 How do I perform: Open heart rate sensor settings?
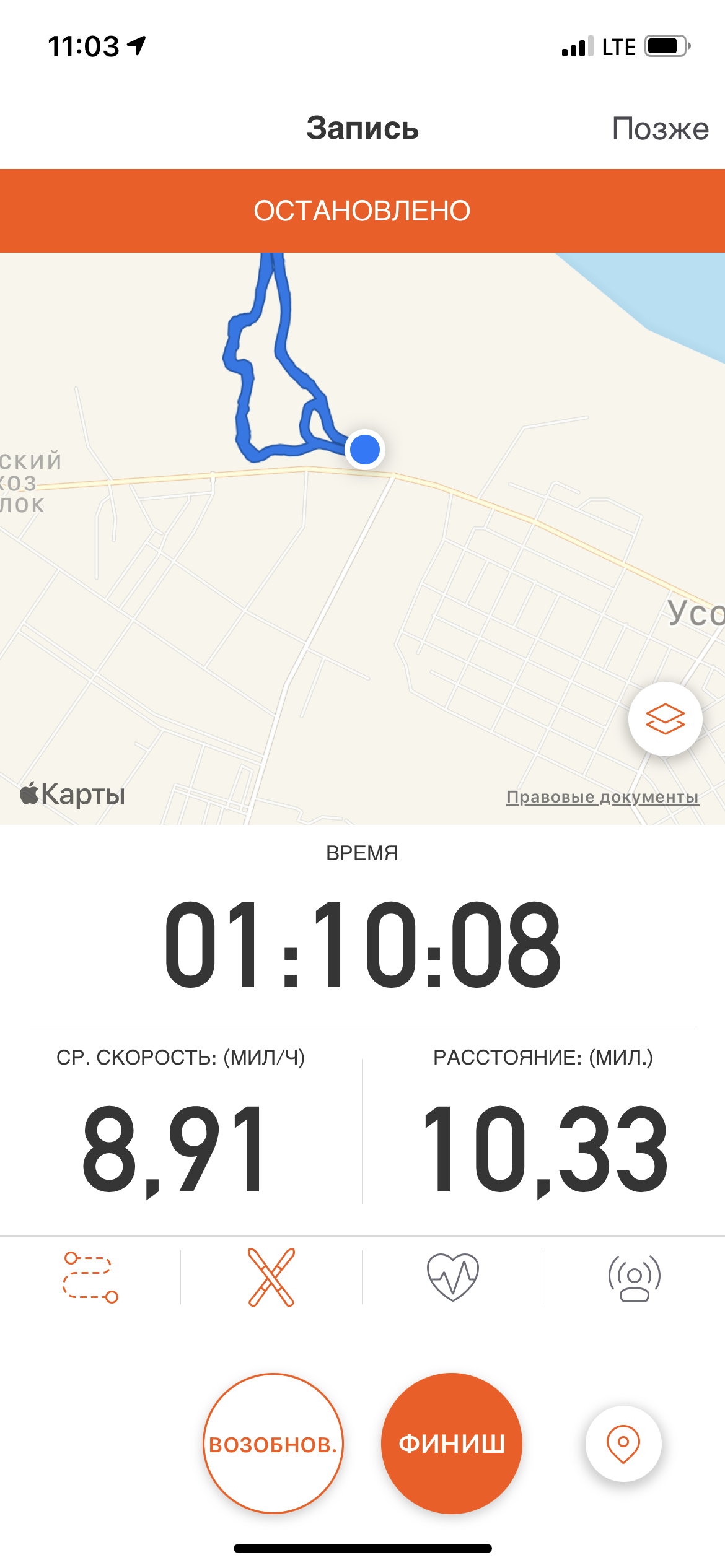coord(452,1277)
